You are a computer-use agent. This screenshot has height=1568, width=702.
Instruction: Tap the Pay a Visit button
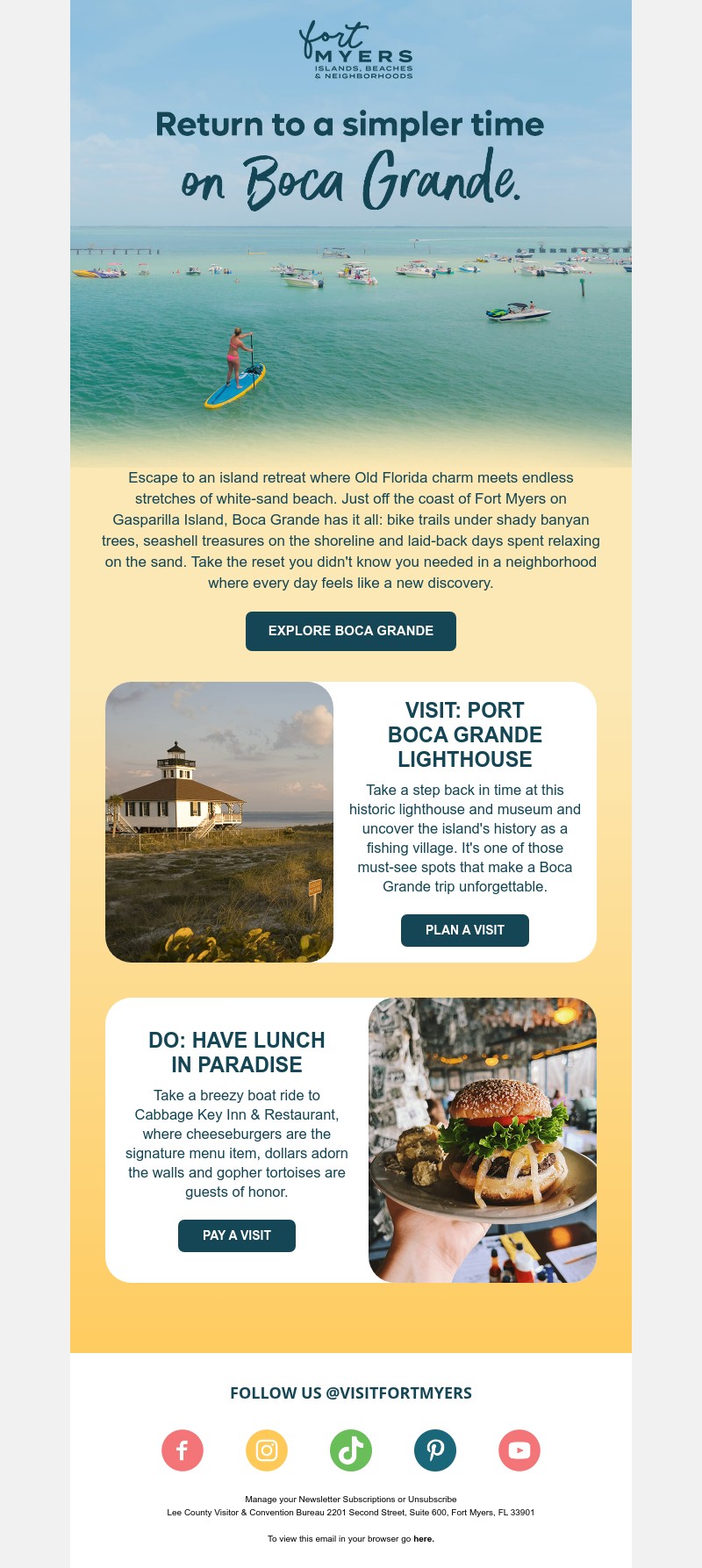[237, 1235]
